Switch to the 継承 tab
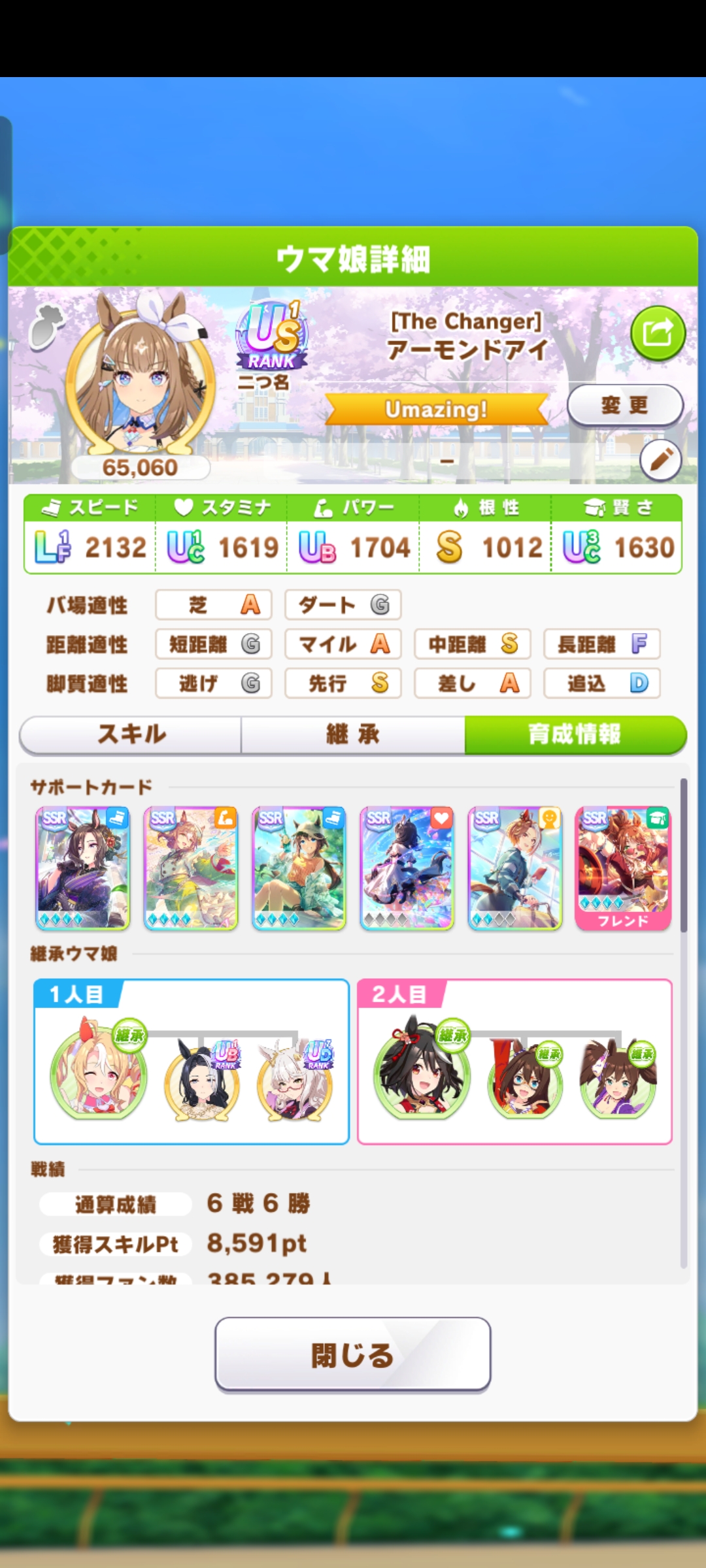706x1568 pixels. [x=353, y=734]
